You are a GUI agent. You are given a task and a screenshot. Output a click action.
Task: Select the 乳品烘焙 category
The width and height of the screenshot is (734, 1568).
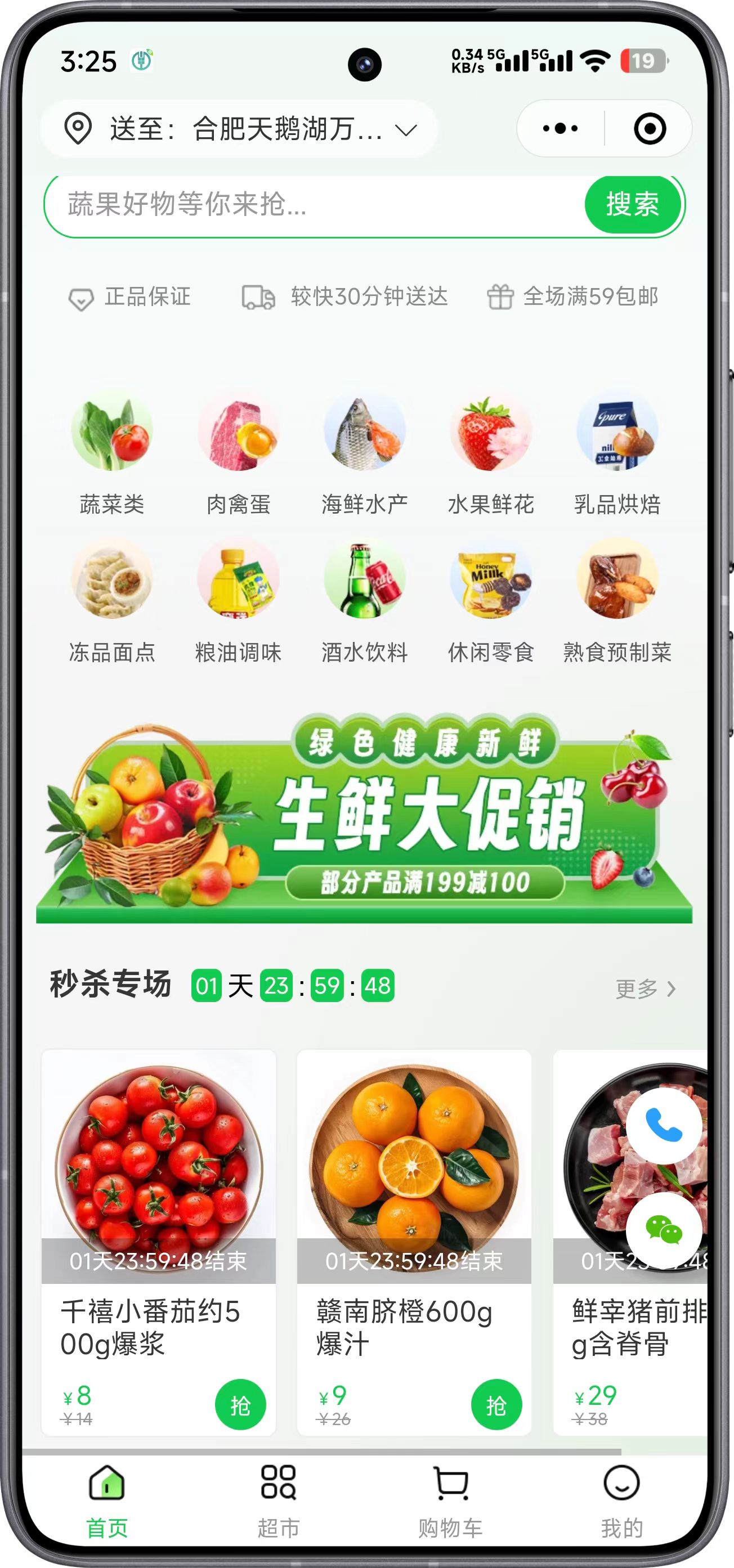(x=617, y=453)
